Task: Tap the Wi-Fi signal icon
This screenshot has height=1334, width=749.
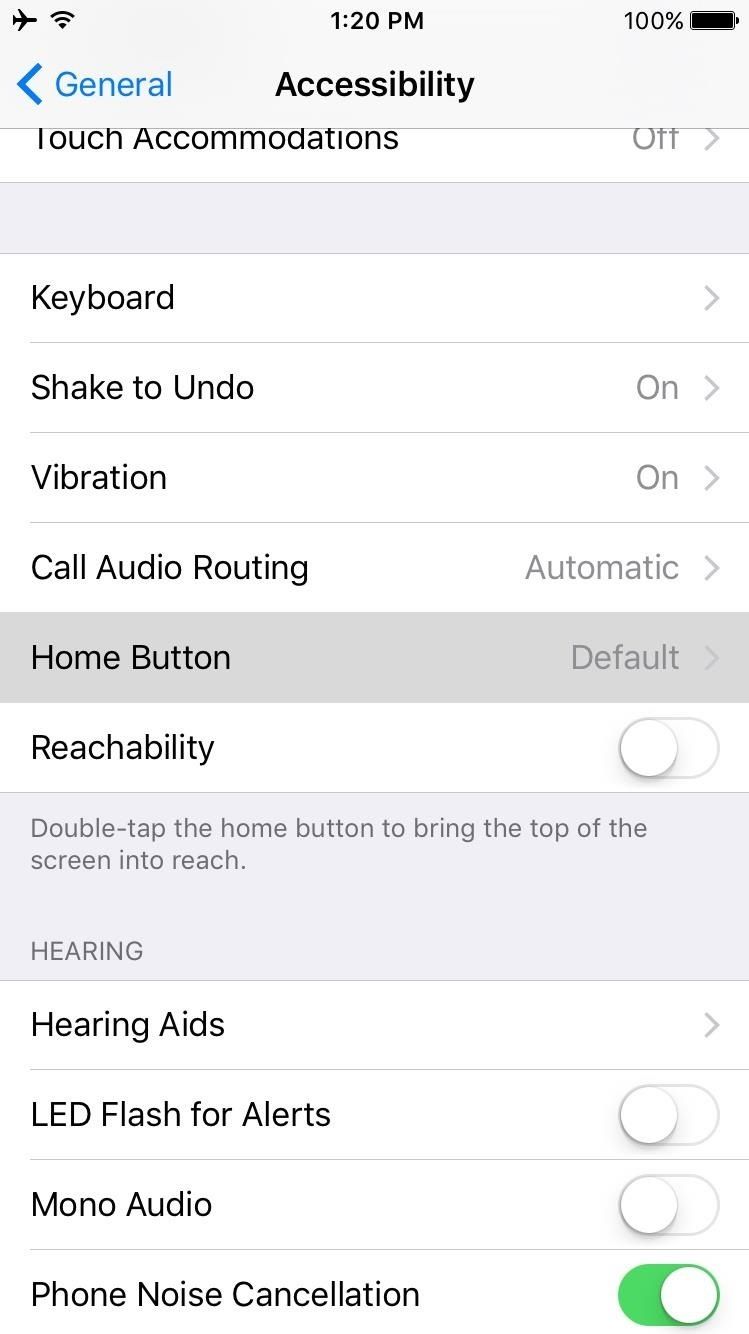Action: [60, 18]
